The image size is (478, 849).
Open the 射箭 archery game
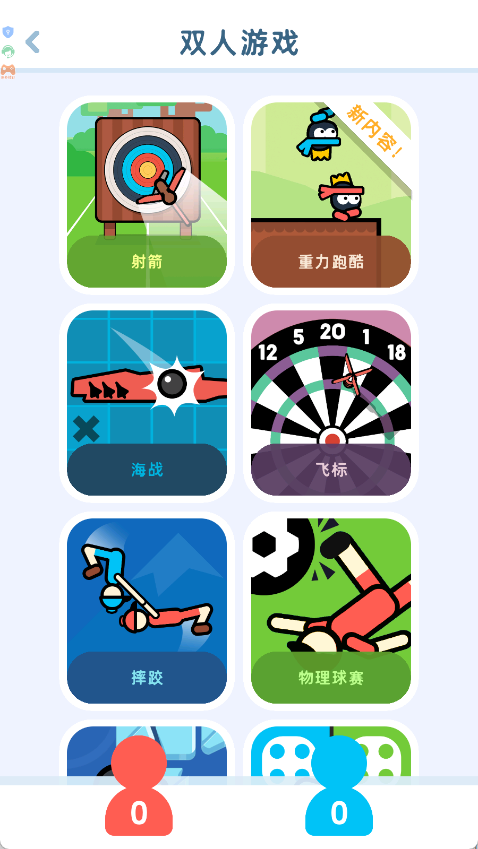pos(147,195)
